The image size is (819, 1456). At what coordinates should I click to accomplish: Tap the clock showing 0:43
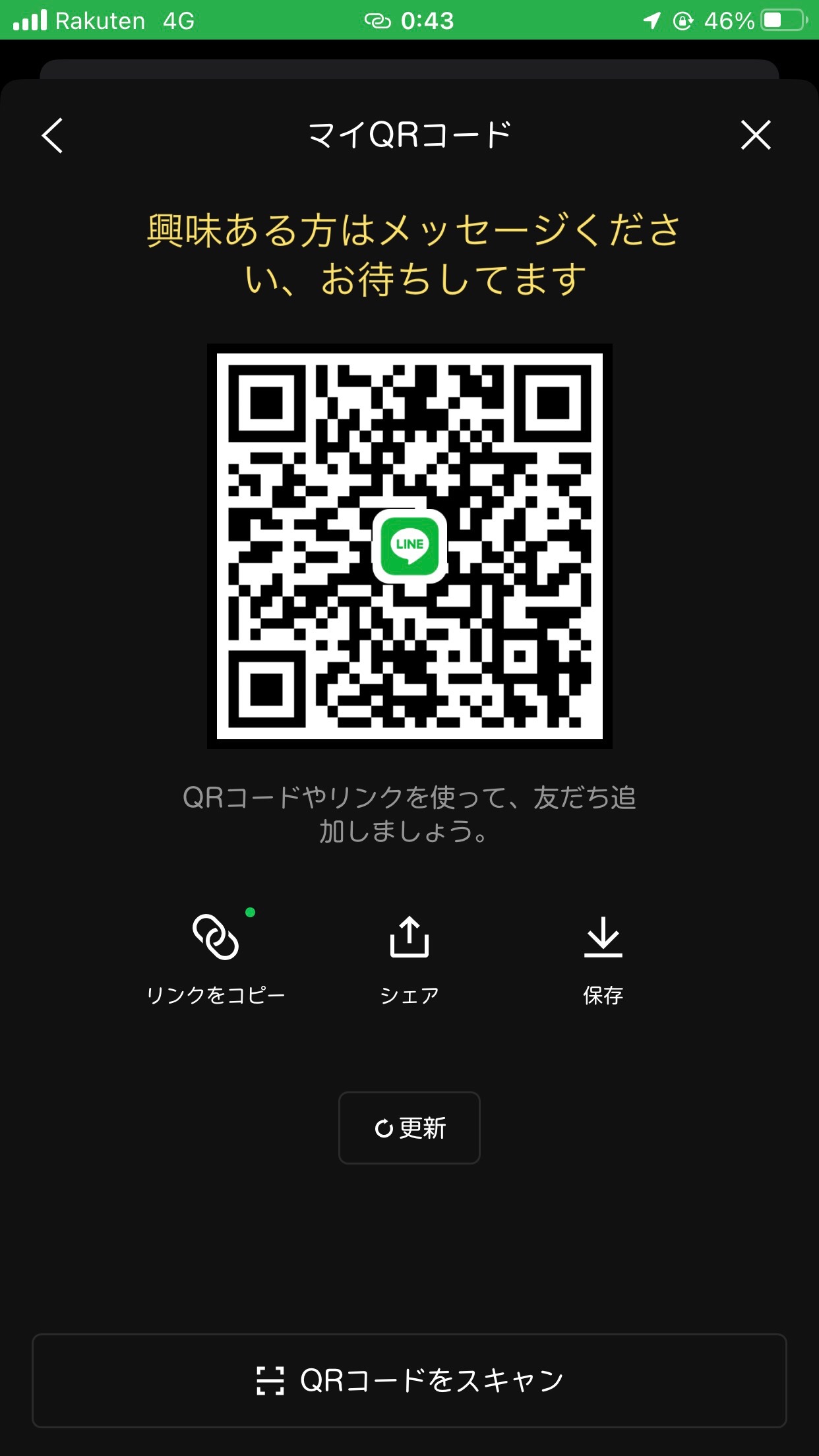tap(429, 20)
